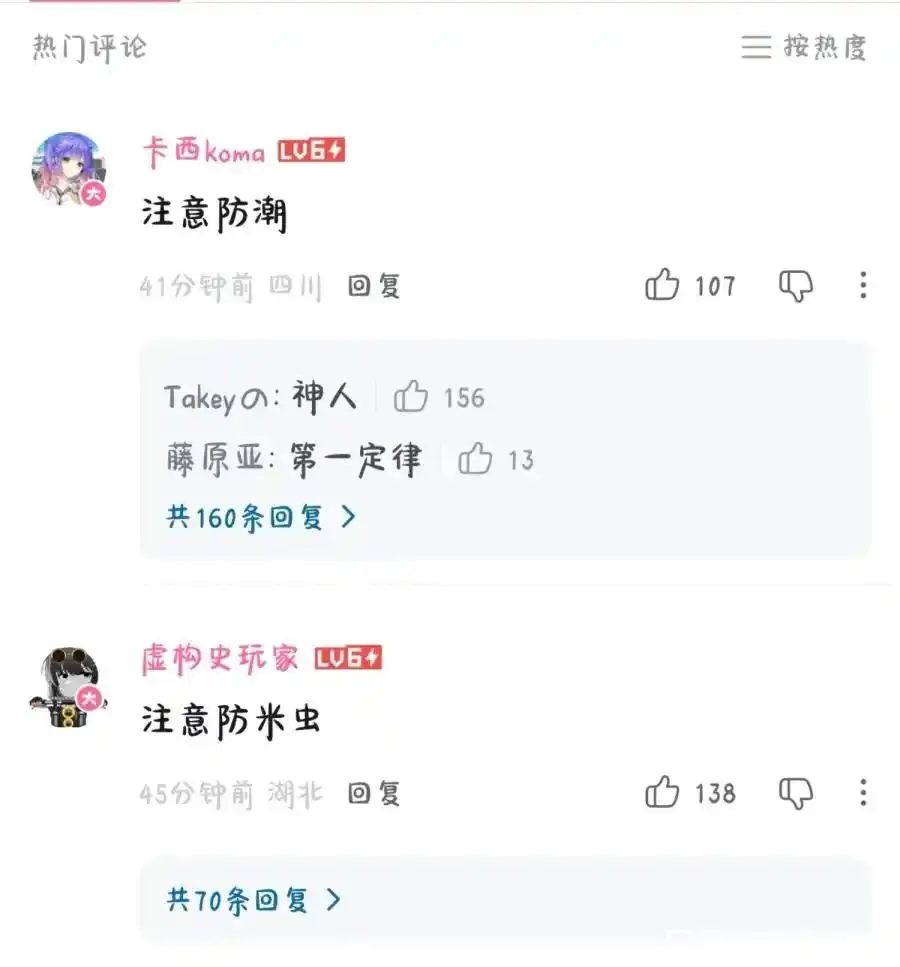Change sorting via 按热度

click(804, 46)
